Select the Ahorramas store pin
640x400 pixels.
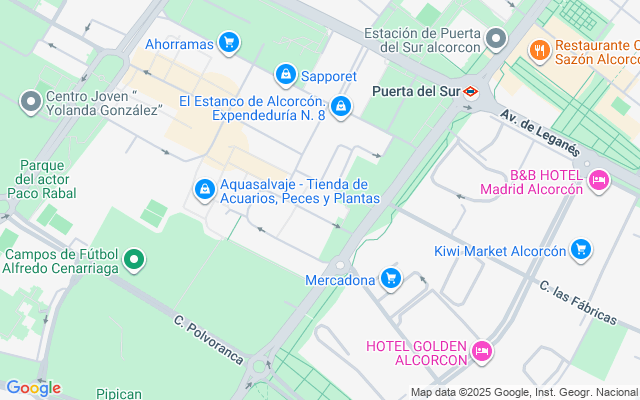tap(230, 42)
